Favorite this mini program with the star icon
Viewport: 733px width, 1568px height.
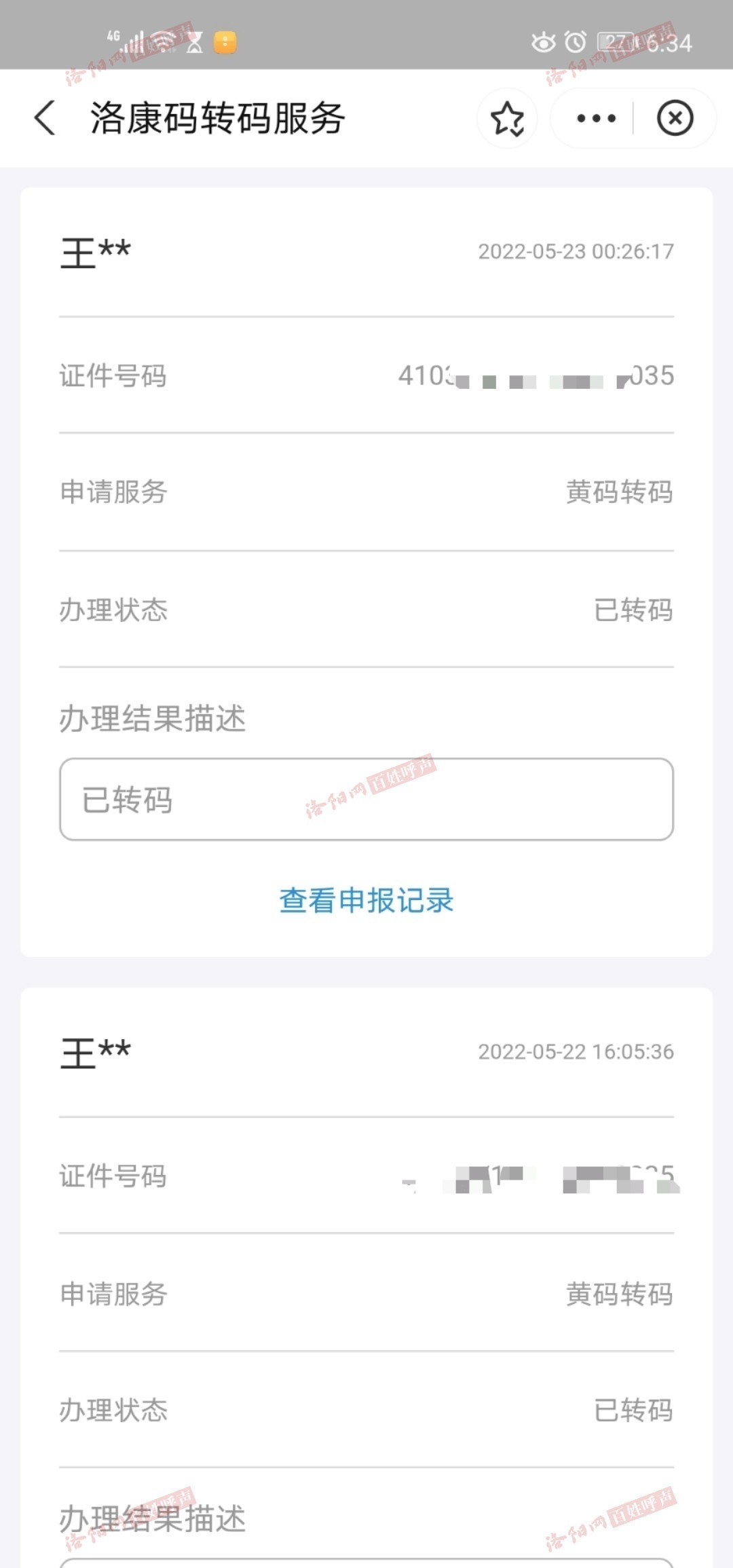click(507, 119)
